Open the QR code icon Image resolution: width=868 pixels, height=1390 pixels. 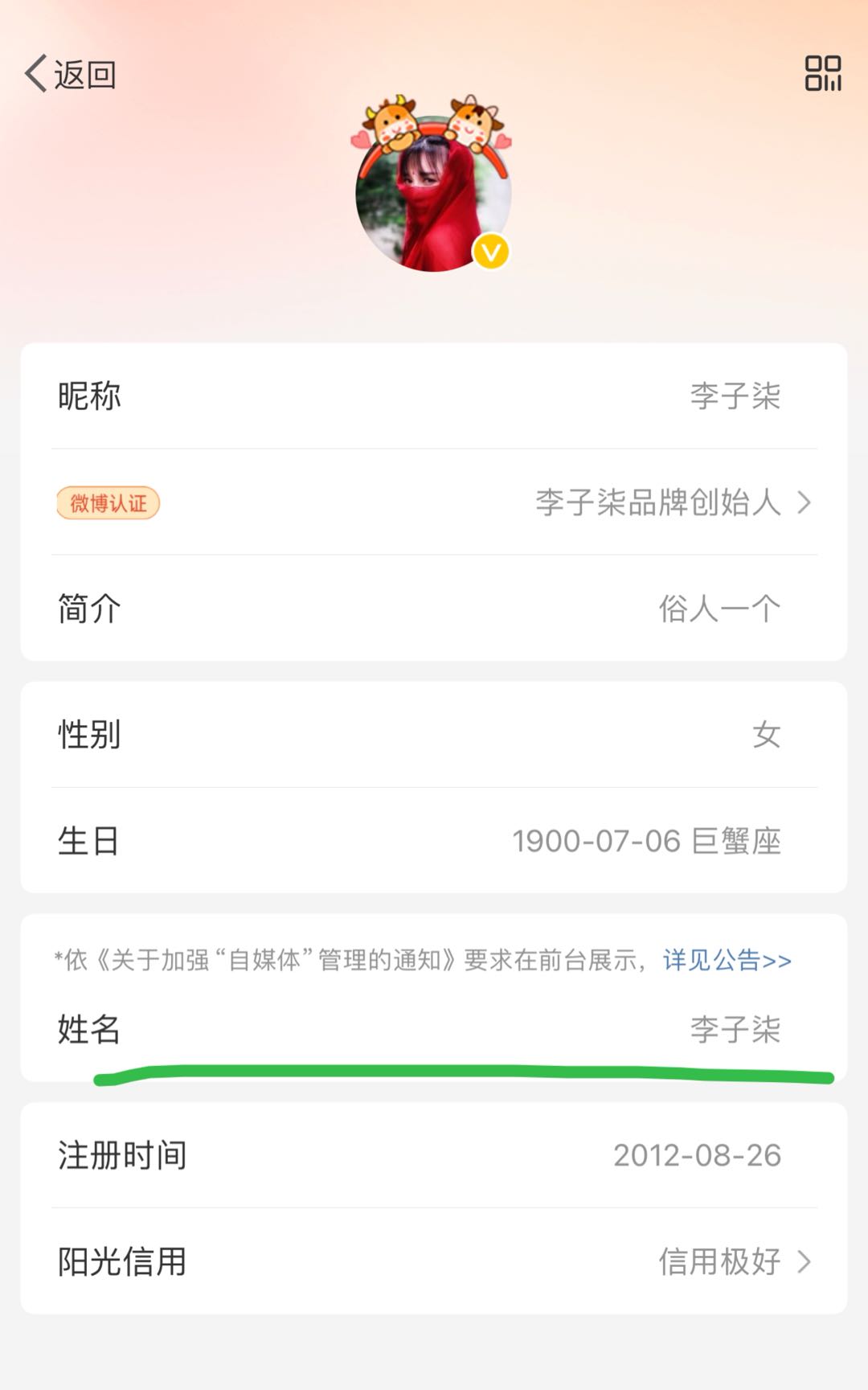point(823,73)
